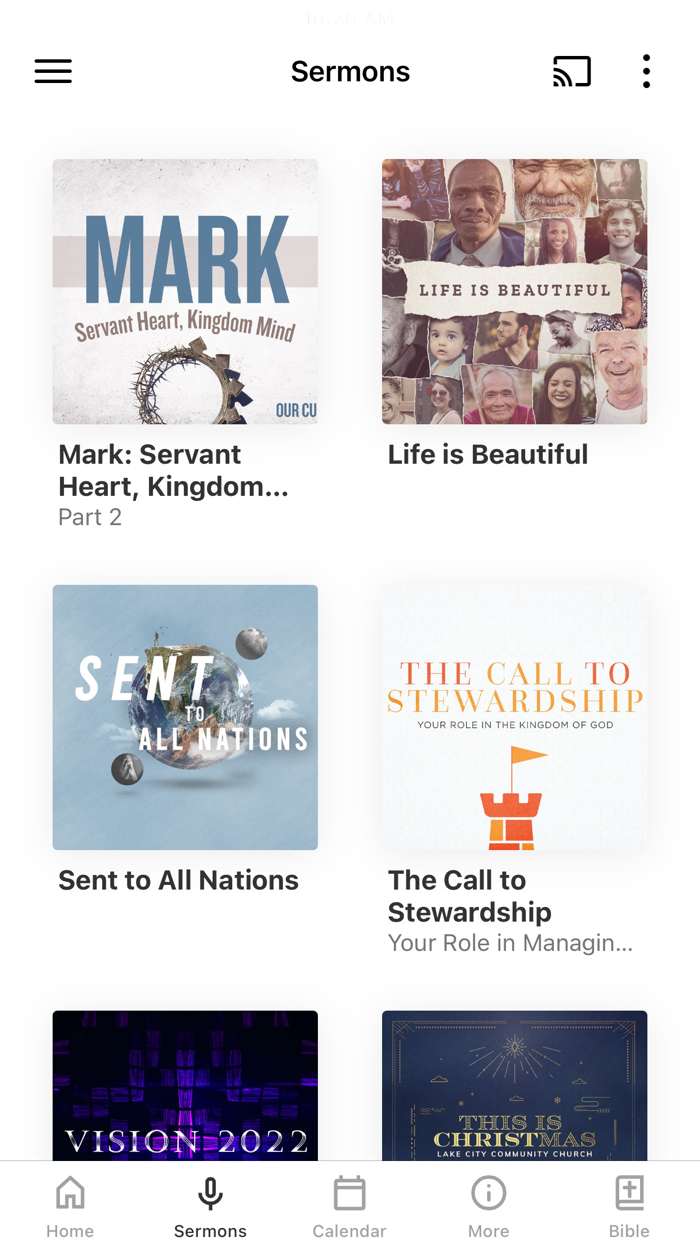Open the This Is Christmas series
700x1244 pixels.
tap(514, 1085)
